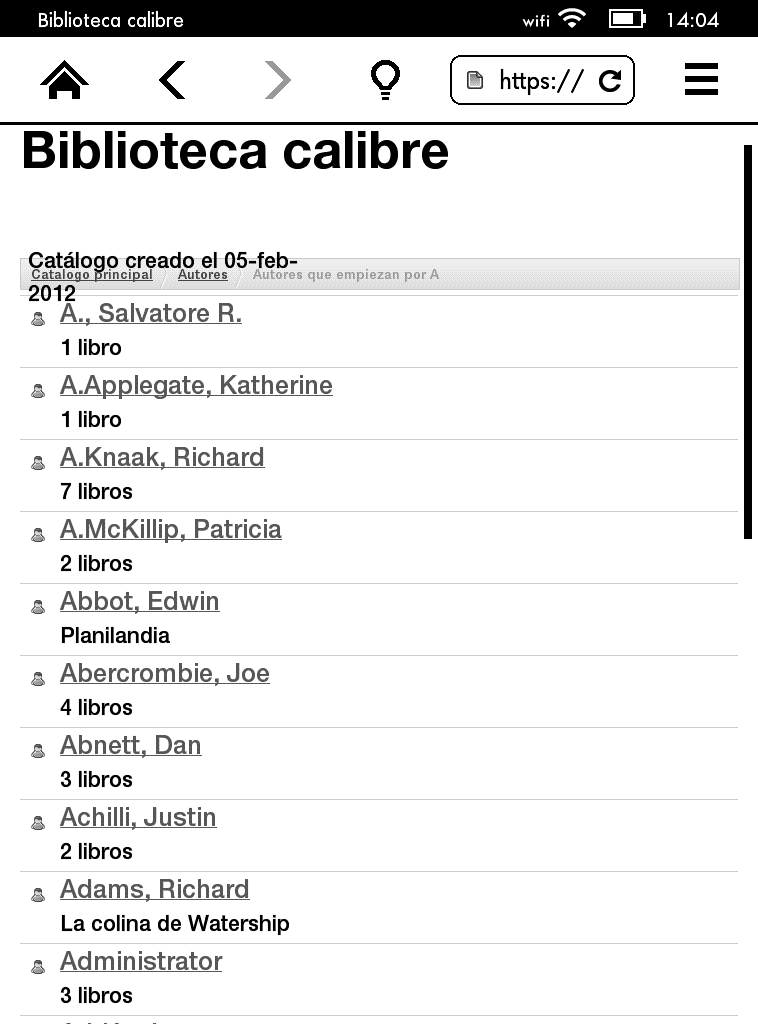Screen dimensions: 758x1024
Task: Tap the https:// address field
Action: pyautogui.click(x=530, y=81)
